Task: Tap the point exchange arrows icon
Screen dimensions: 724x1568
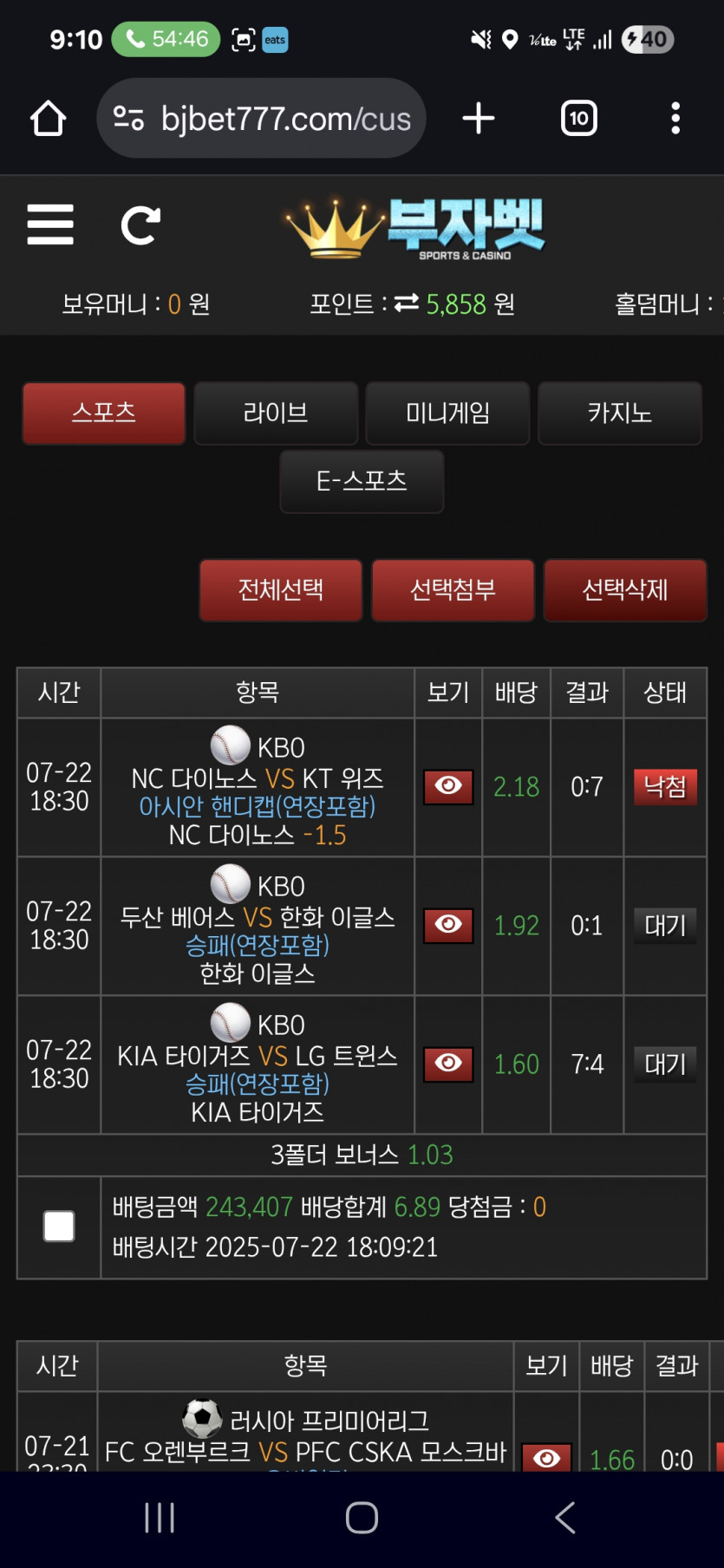Action: pyautogui.click(x=406, y=303)
